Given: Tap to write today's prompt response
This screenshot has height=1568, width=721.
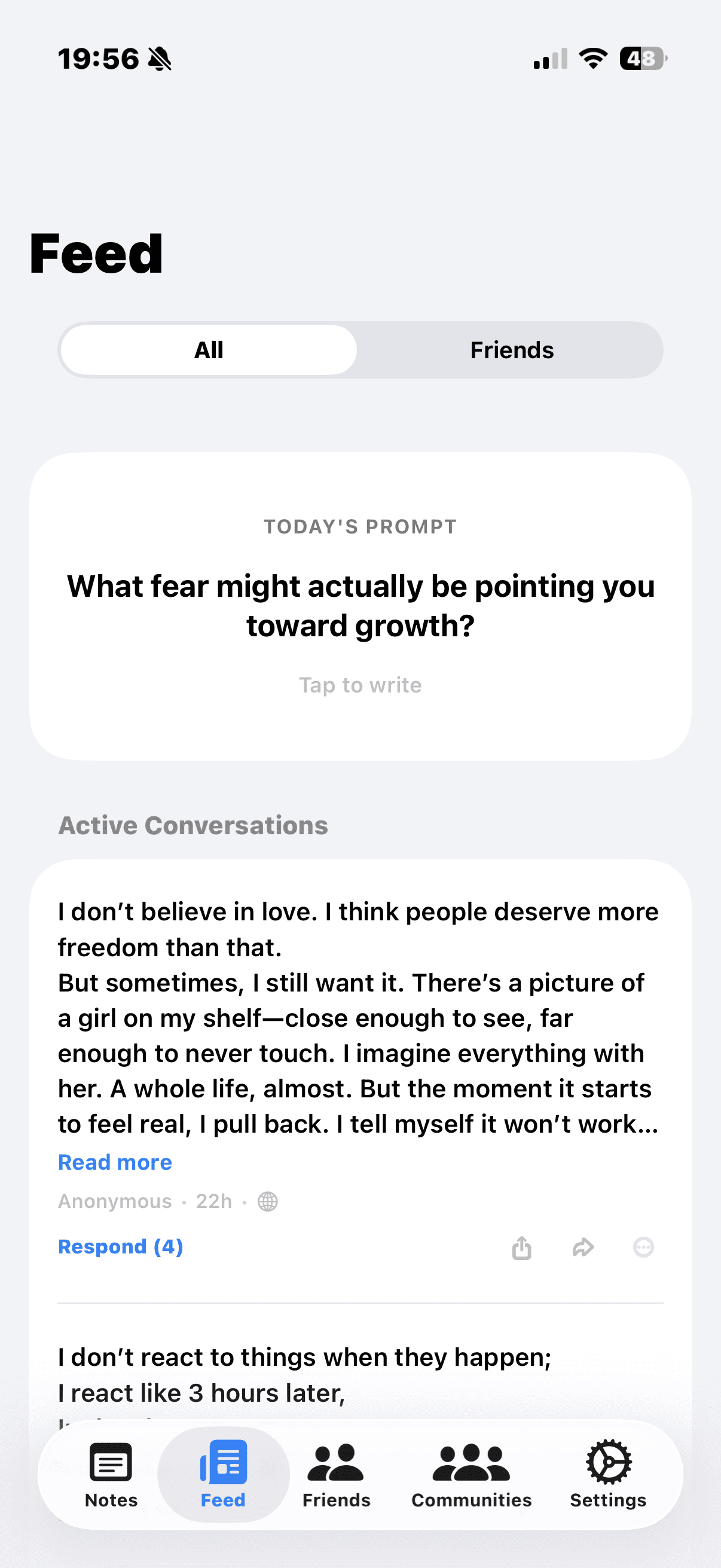Looking at the screenshot, I should coord(360,685).
